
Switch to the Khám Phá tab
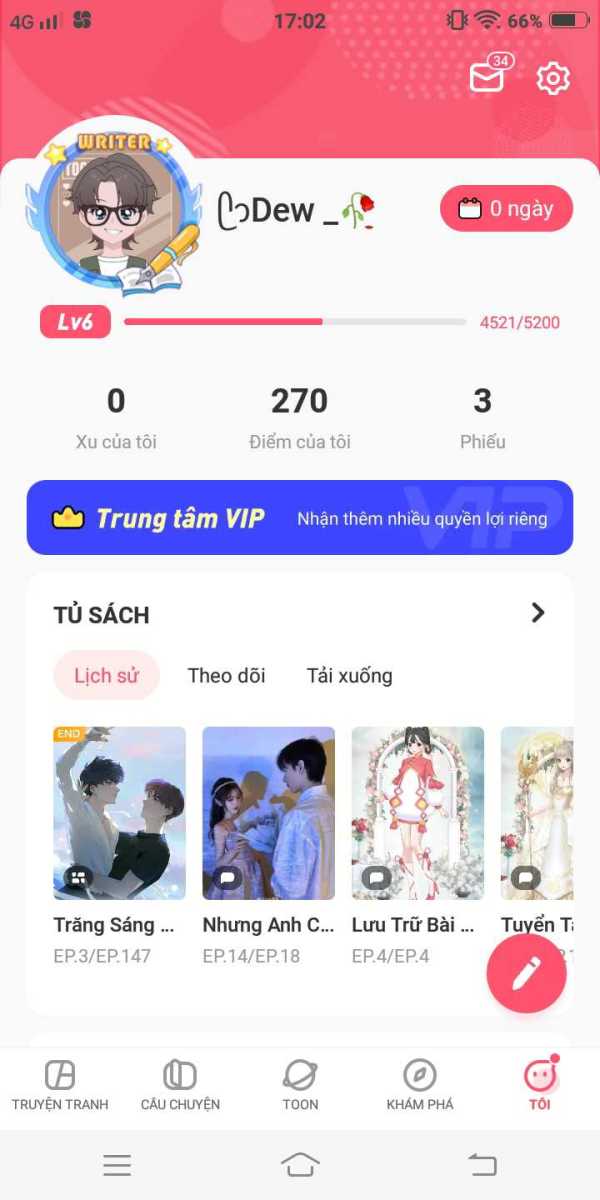click(420, 1086)
